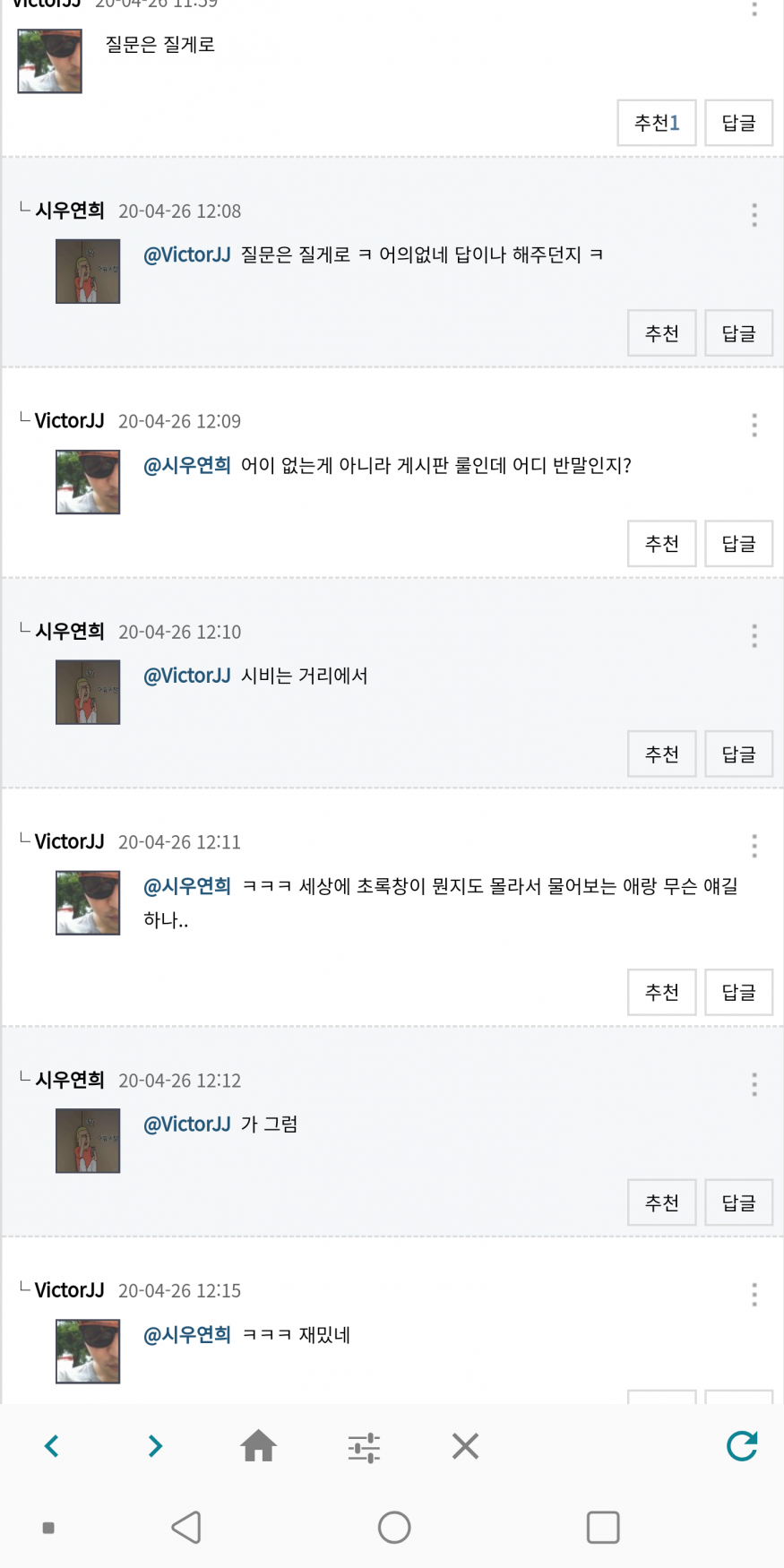The height and width of the screenshot is (1568, 784).
Task: Tap 답글 under VictorJJ's 12:11 comment
Action: (x=738, y=992)
